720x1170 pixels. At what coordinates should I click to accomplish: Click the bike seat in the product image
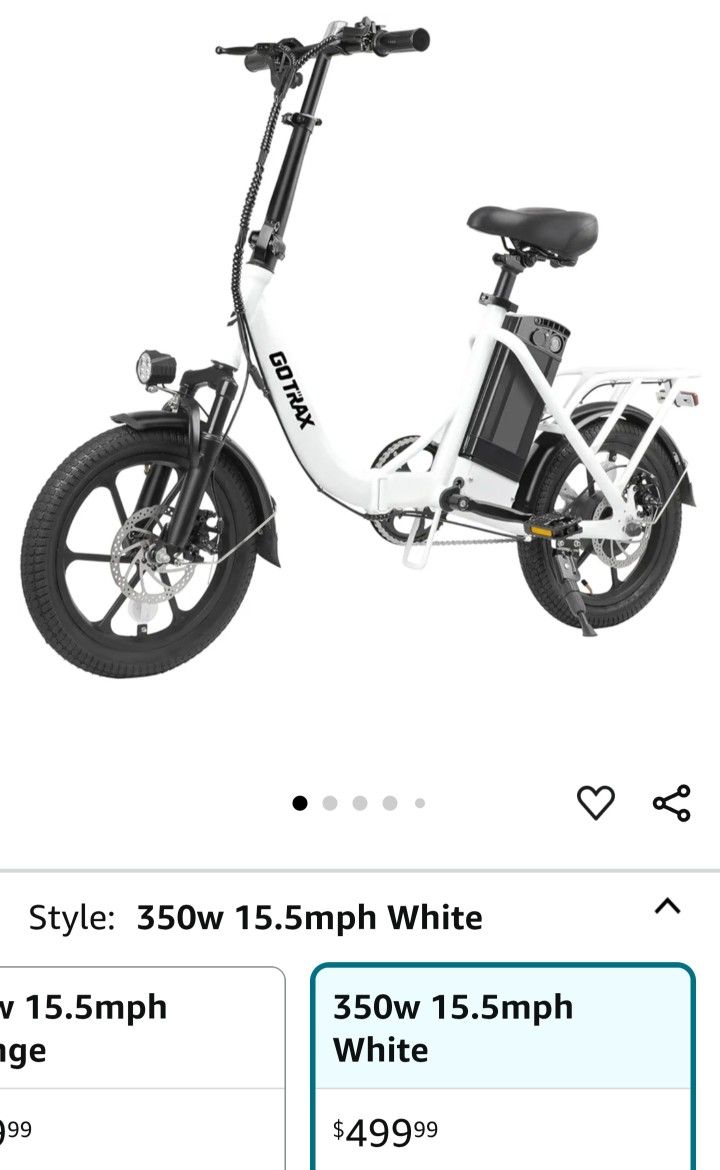[530, 222]
